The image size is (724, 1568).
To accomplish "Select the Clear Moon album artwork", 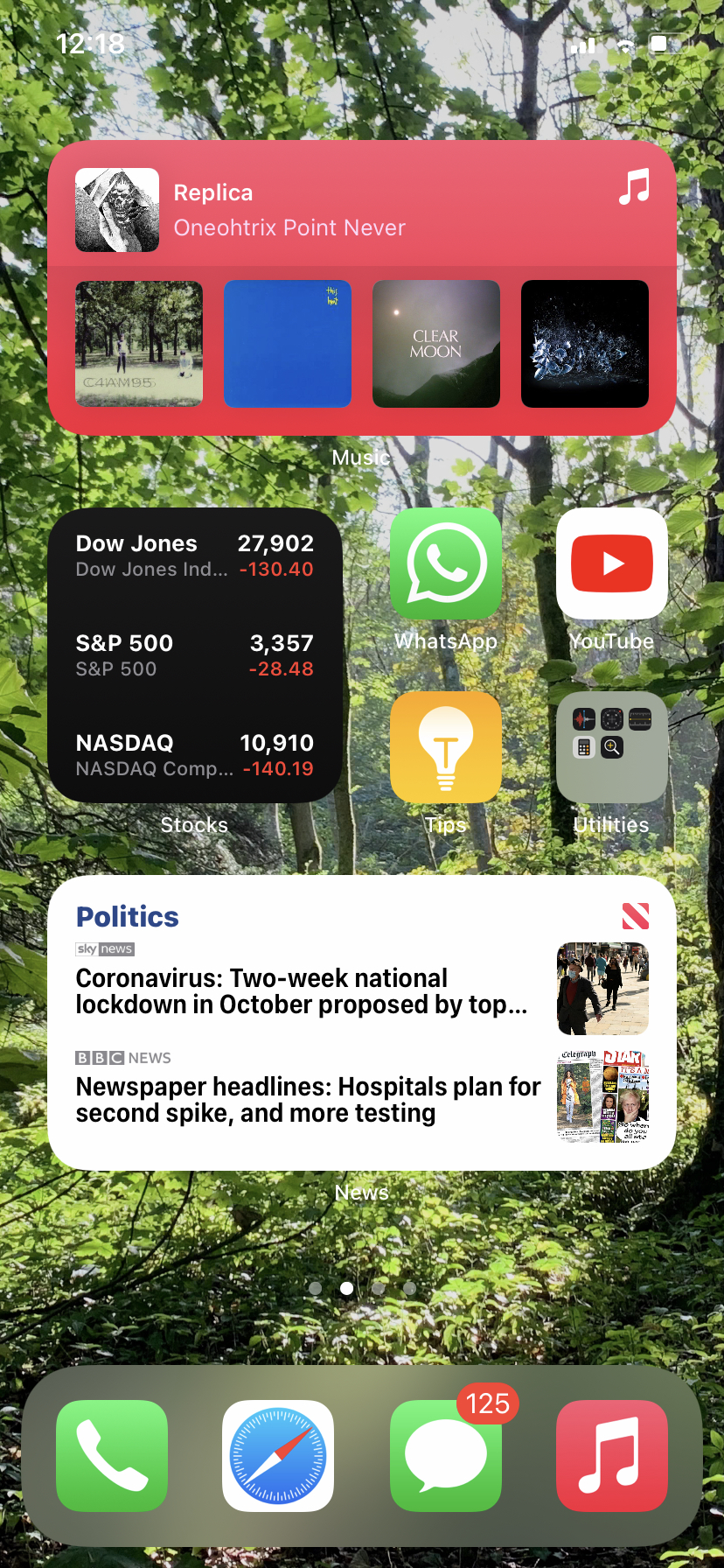I will pos(435,343).
